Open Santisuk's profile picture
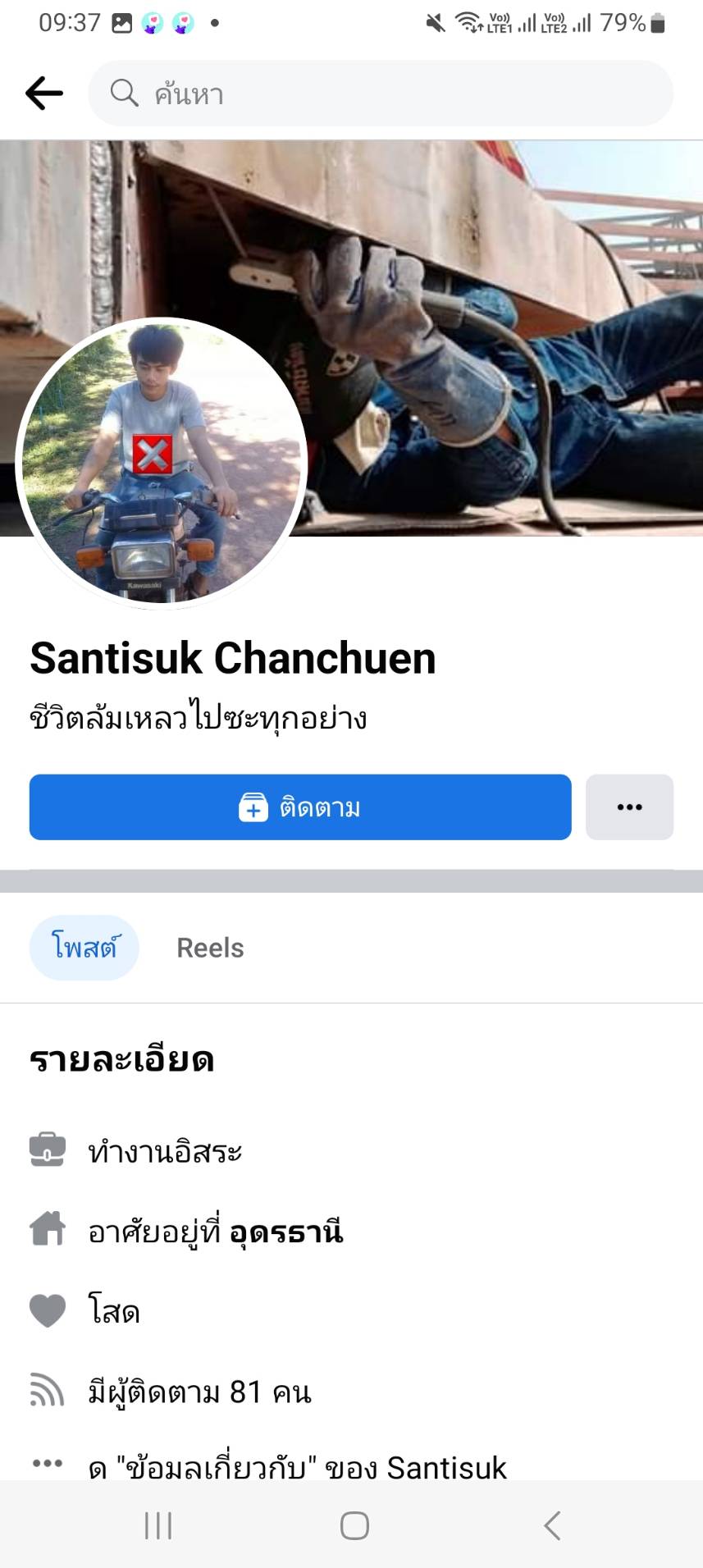The width and height of the screenshot is (703, 1568). point(162,463)
